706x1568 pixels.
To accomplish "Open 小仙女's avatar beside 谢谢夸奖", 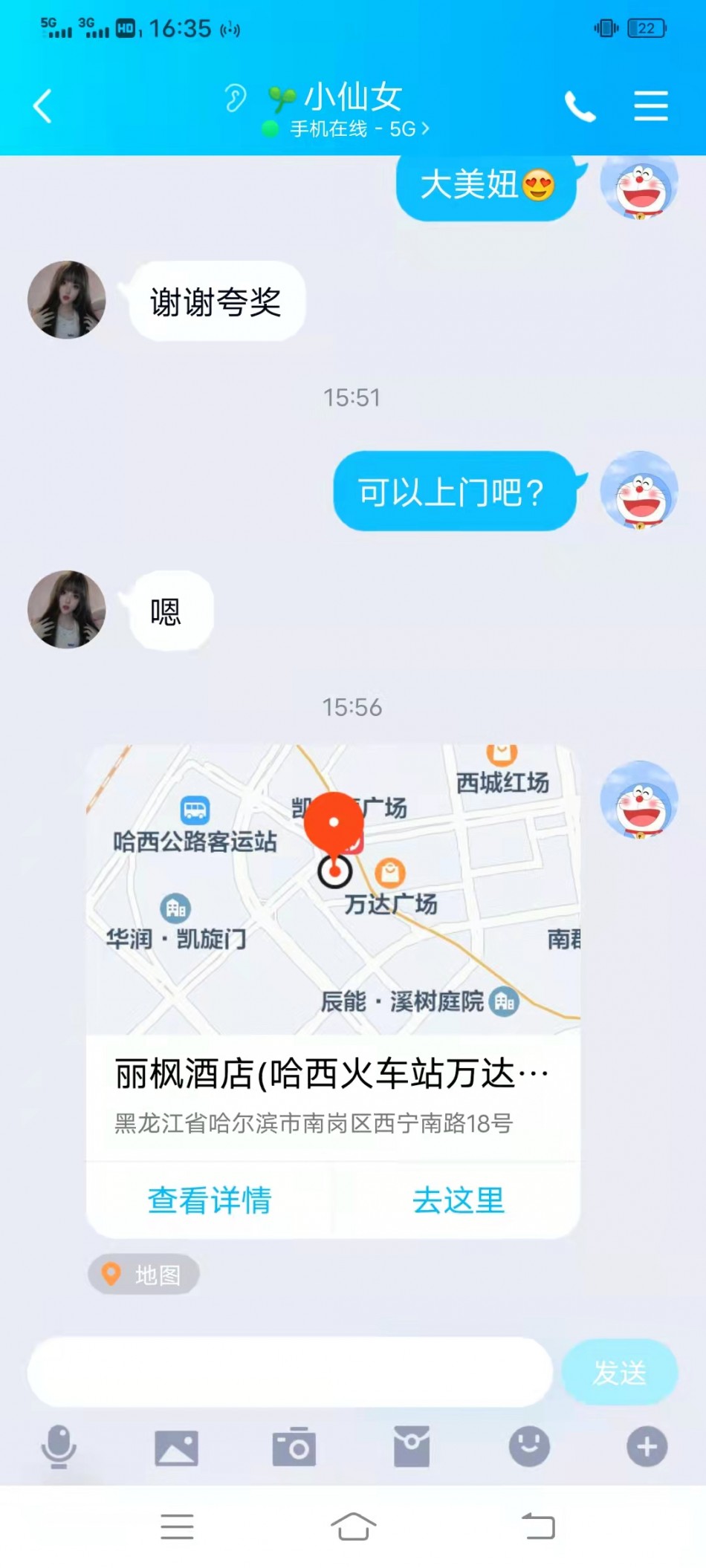I will pos(67,300).
